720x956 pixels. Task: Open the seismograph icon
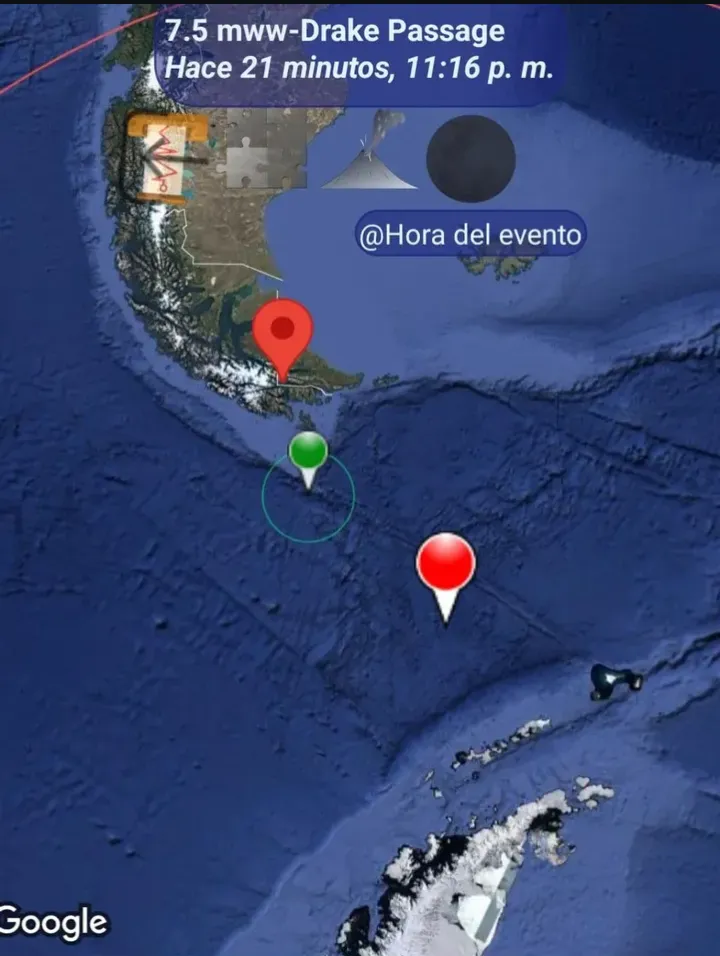coord(164,158)
